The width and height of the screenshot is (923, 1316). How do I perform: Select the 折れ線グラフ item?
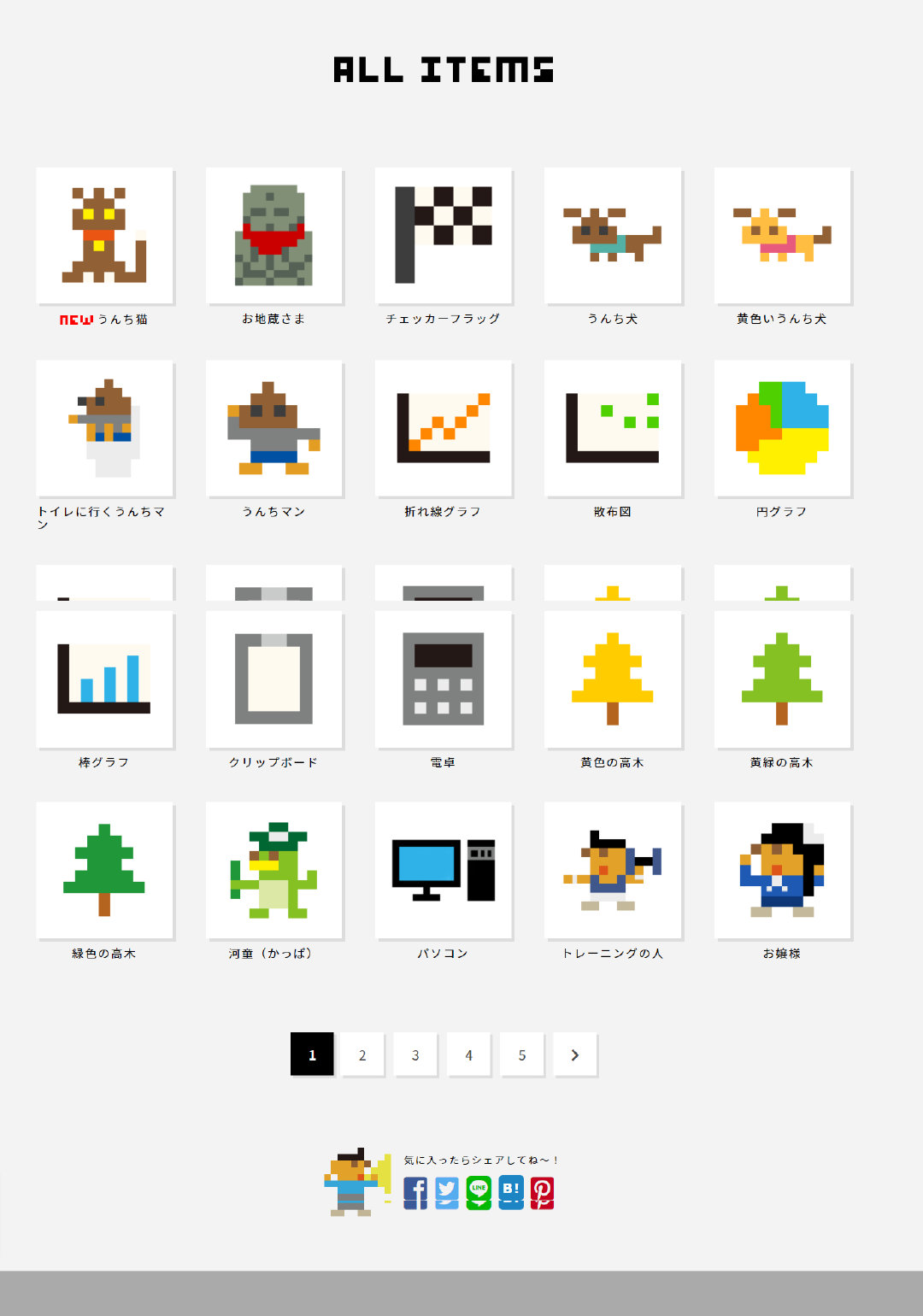443,428
